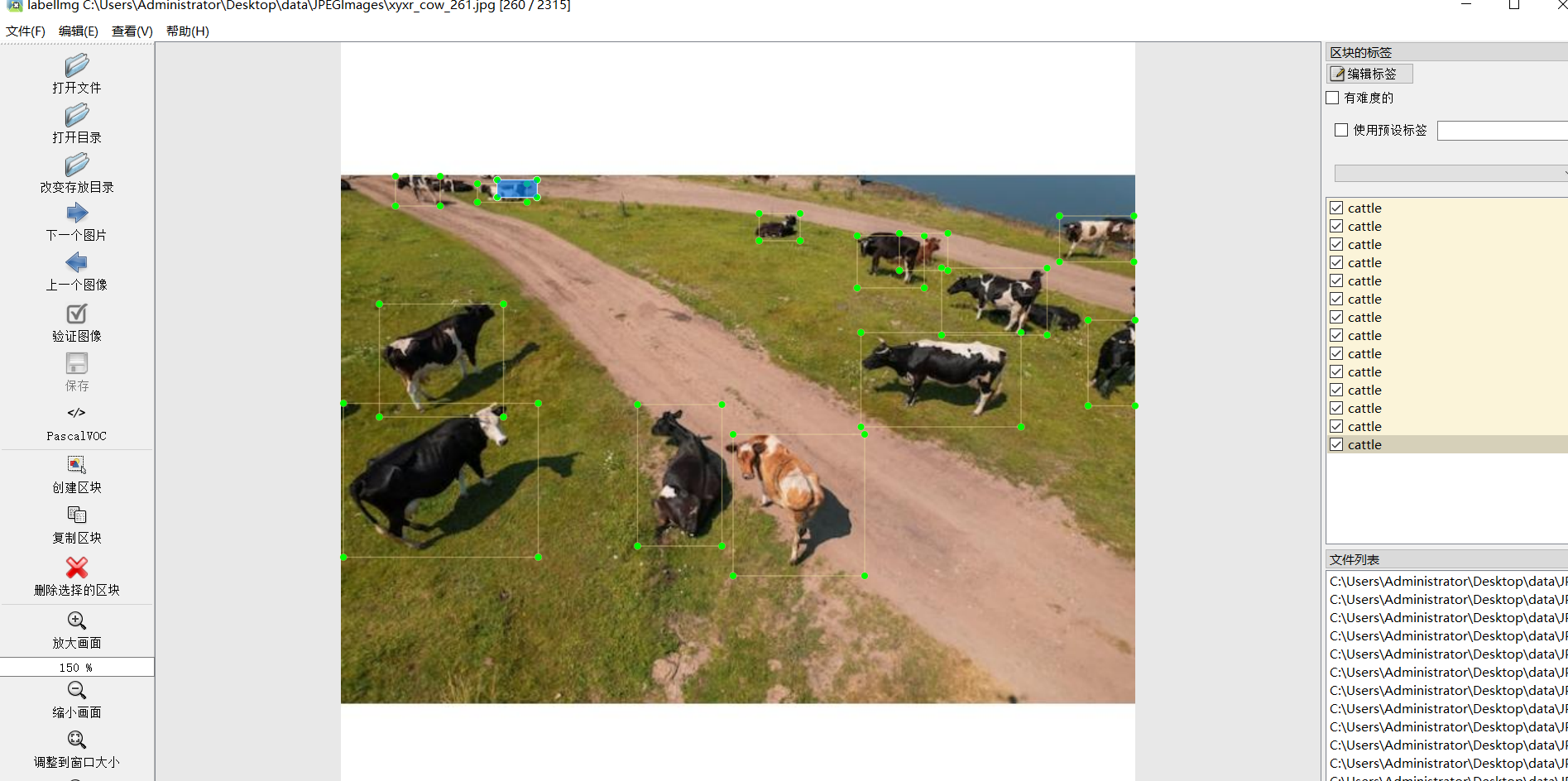The height and width of the screenshot is (781, 1568).
Task: Open the 查看(V) menu
Action: tap(132, 31)
